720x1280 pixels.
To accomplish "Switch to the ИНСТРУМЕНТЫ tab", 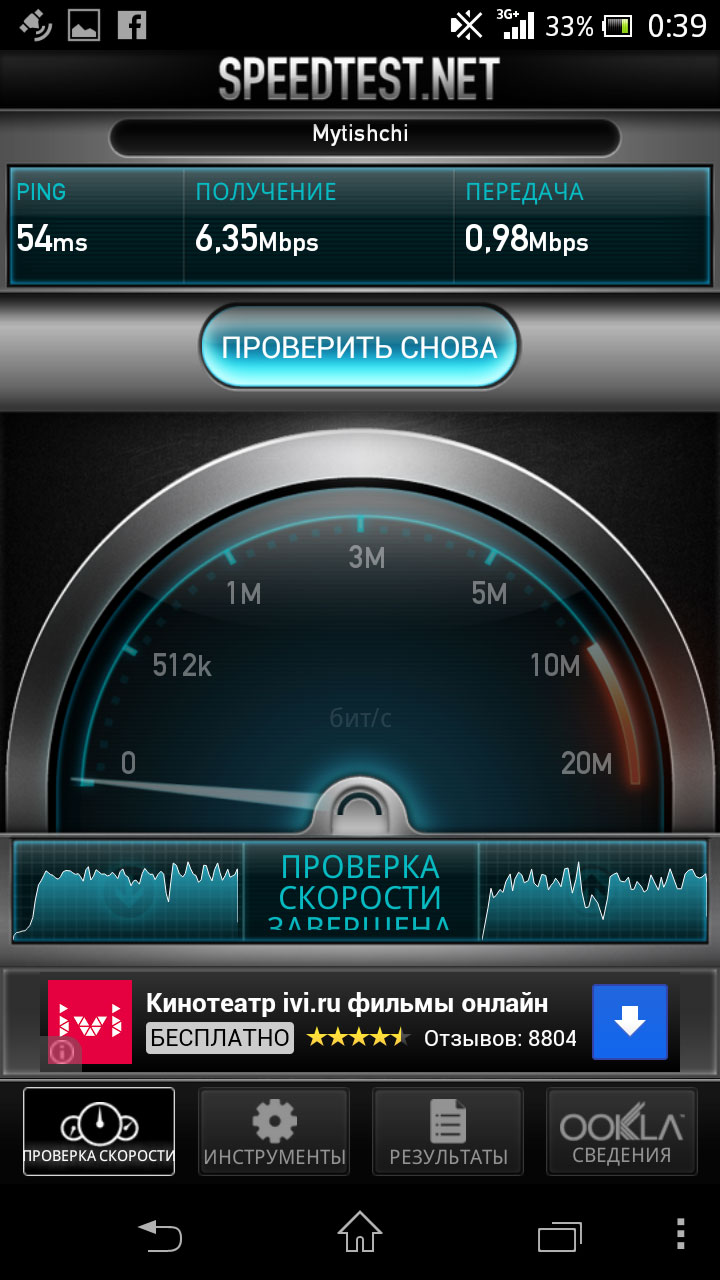I will point(274,1131).
